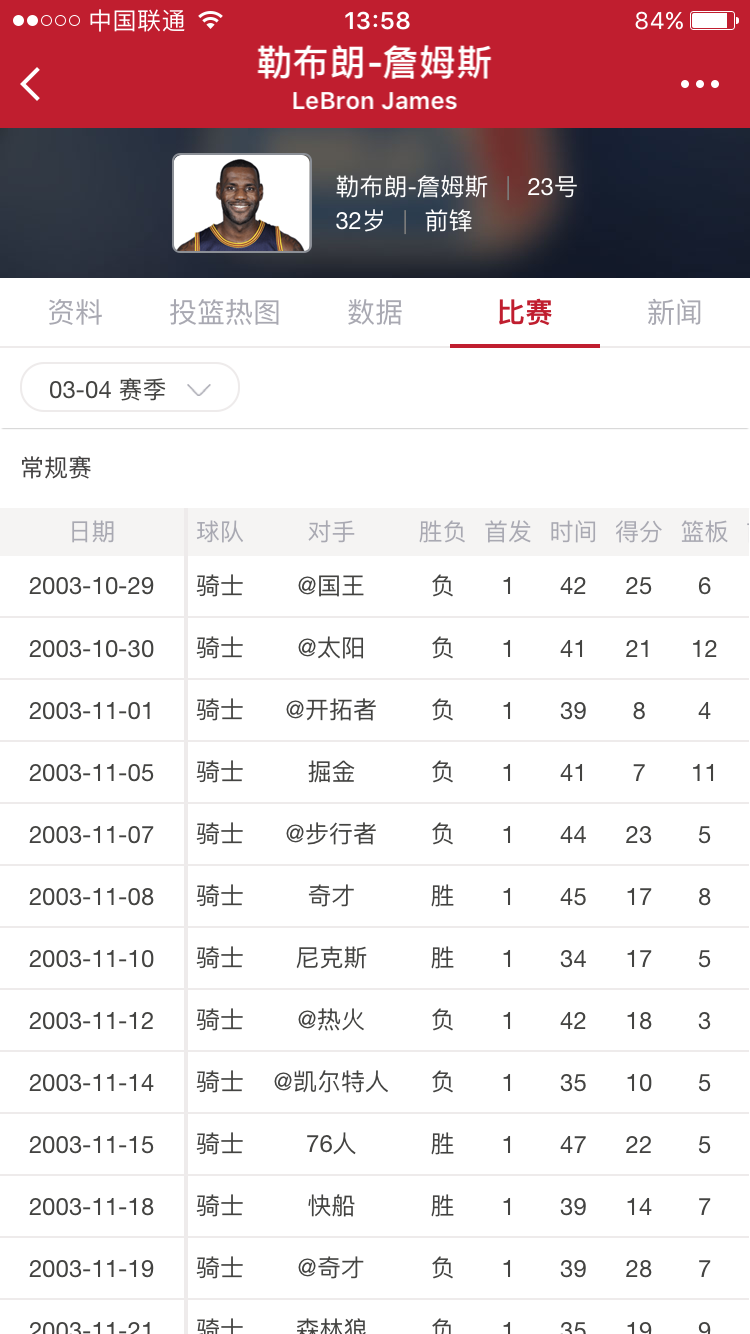Image resolution: width=750 pixels, height=1334 pixels.
Task: Open the 2003-11-15 game against 76人
Action: (x=375, y=1145)
